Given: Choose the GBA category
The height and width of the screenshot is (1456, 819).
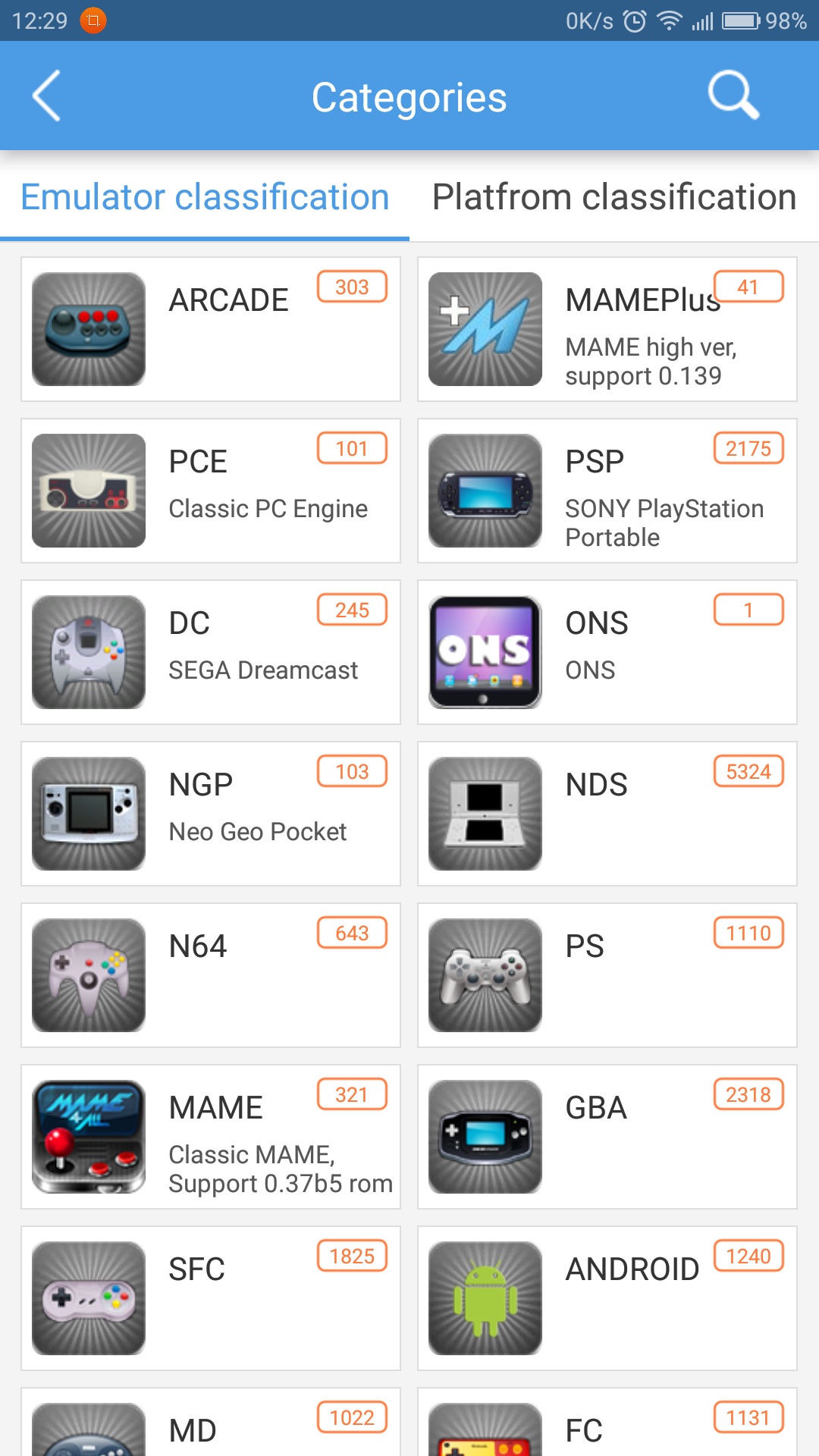Looking at the screenshot, I should pyautogui.click(x=607, y=1137).
